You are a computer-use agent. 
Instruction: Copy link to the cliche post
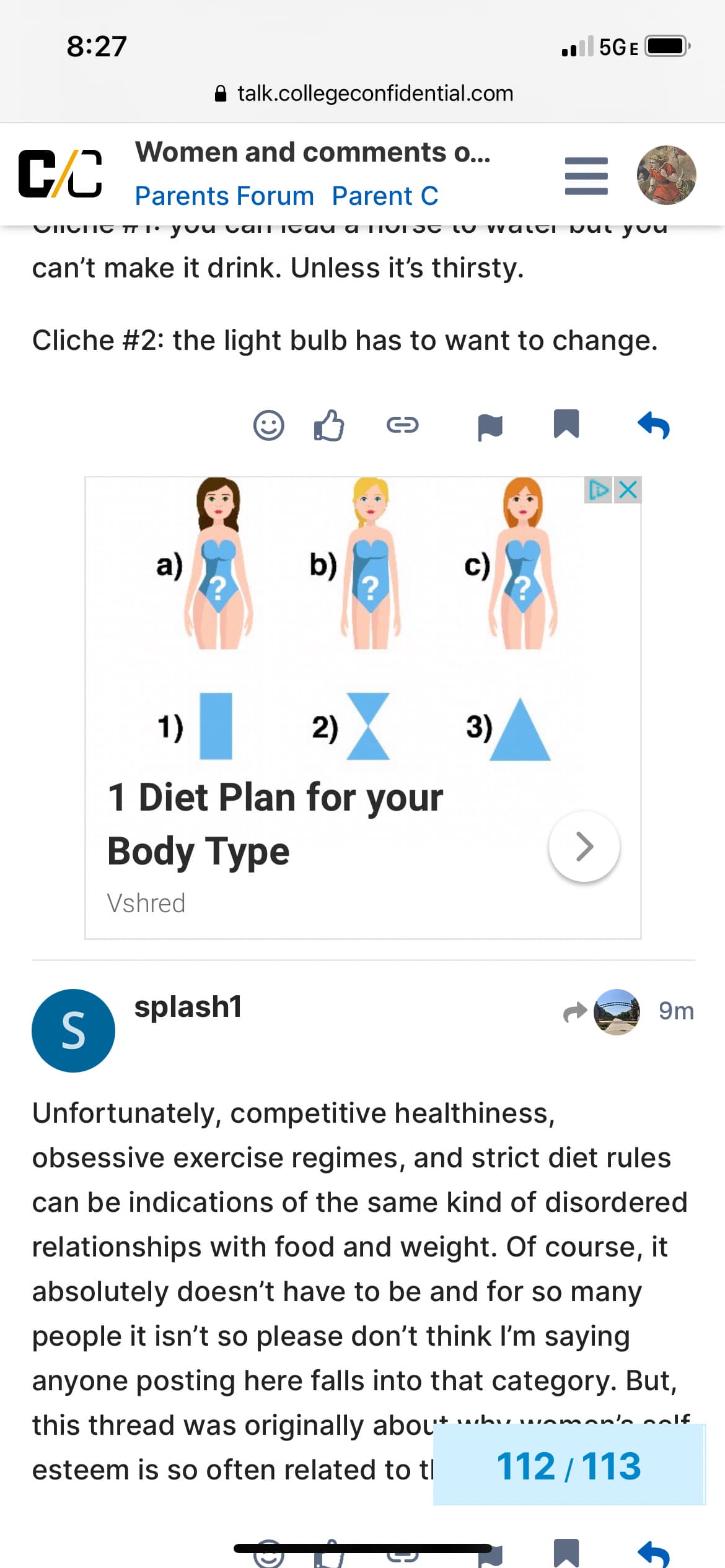click(x=402, y=425)
